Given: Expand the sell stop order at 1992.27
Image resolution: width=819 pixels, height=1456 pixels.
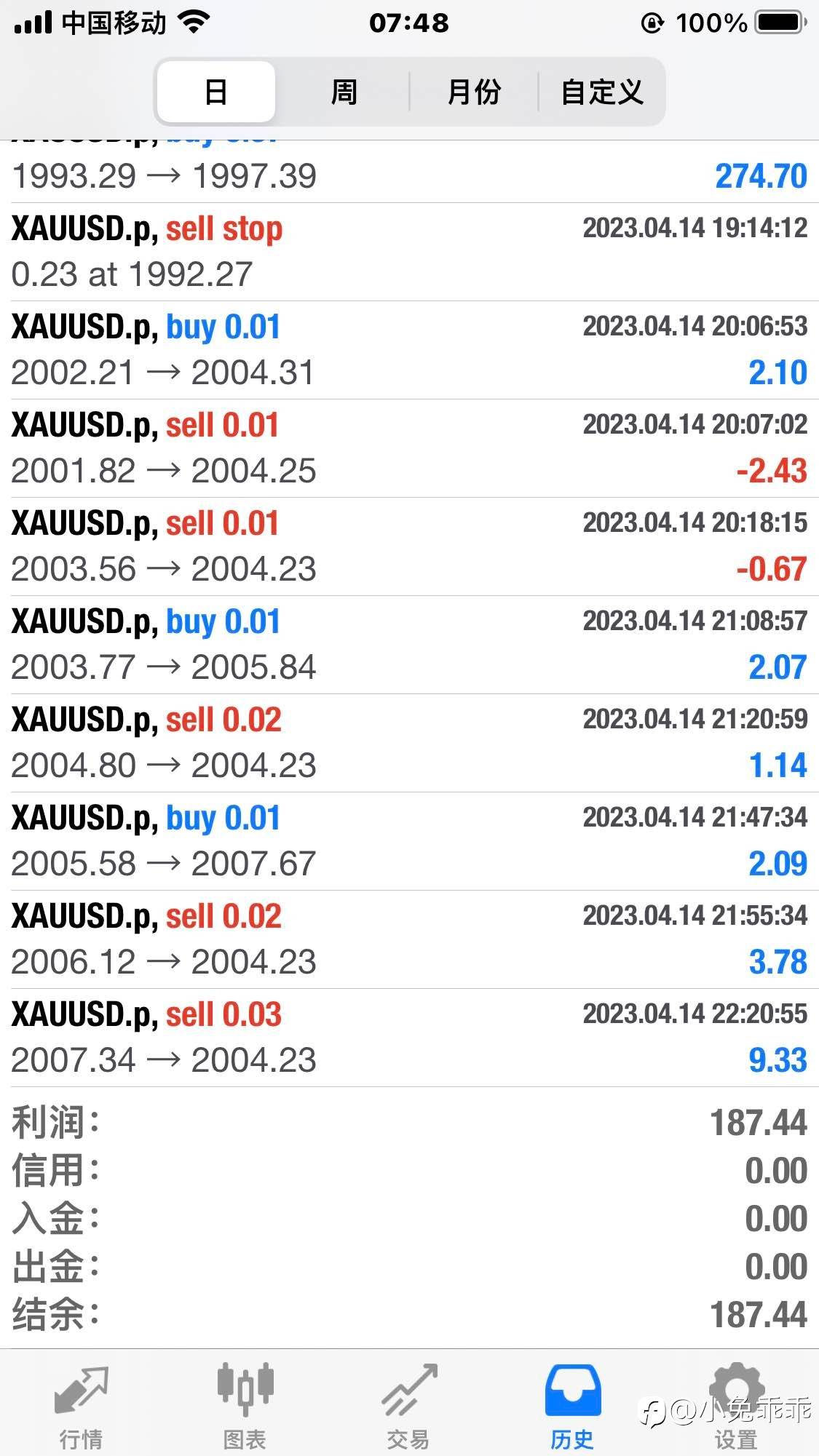Looking at the screenshot, I should click(409, 252).
